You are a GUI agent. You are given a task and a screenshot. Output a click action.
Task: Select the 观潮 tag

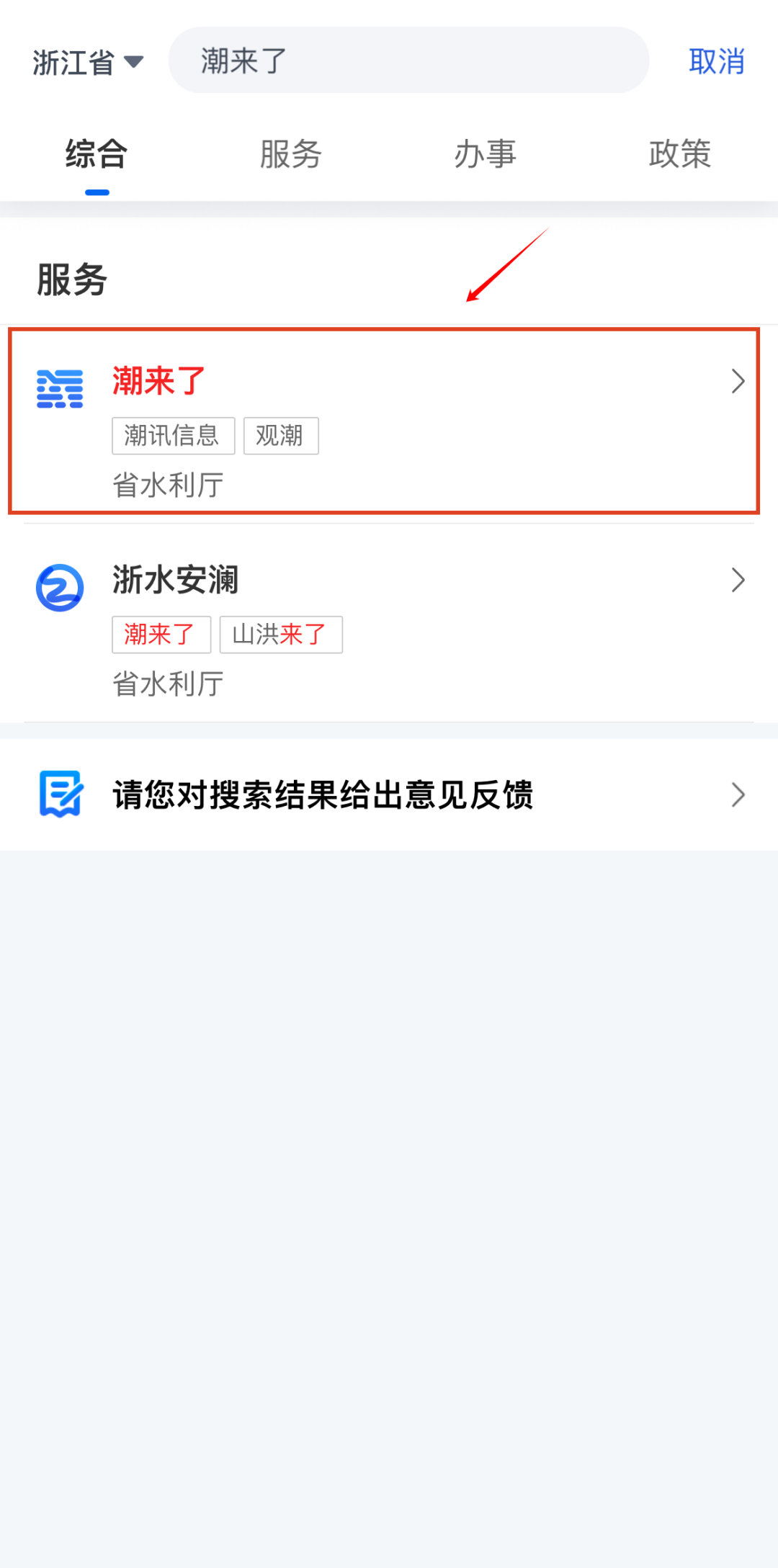(280, 436)
